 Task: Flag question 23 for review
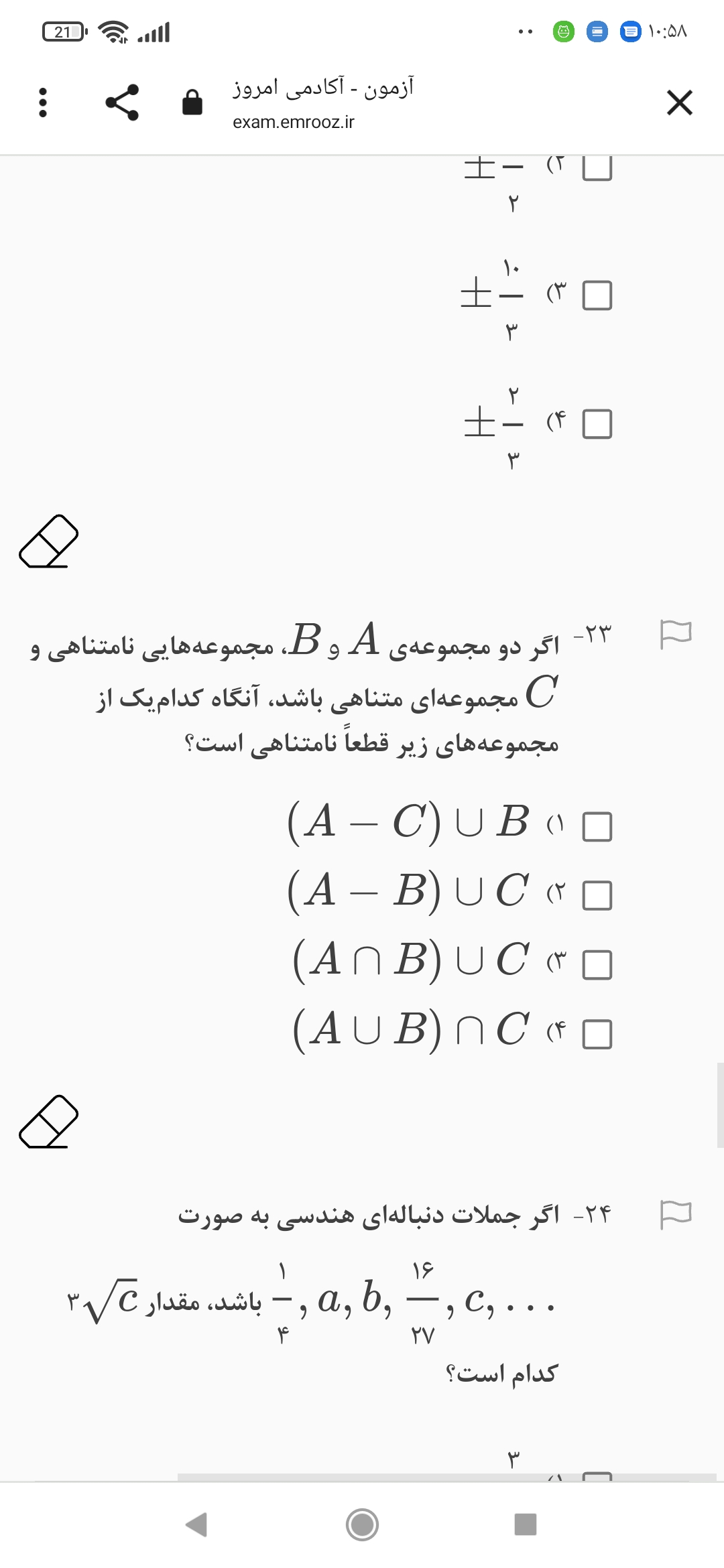point(675,634)
